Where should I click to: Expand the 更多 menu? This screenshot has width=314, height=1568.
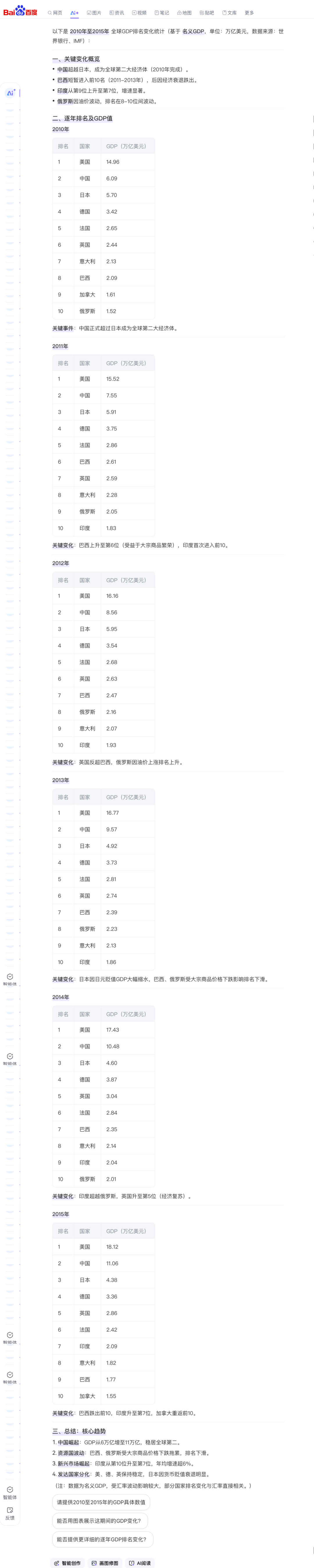[249, 13]
